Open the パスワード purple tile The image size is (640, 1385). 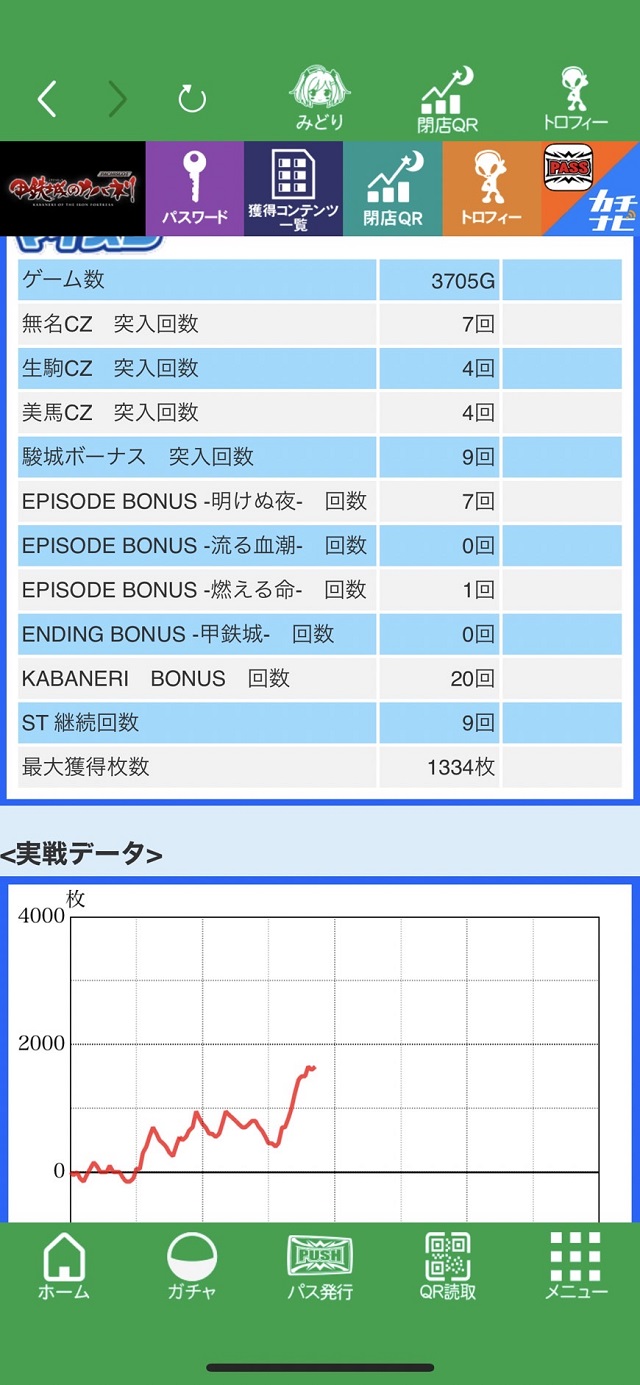tap(195, 188)
